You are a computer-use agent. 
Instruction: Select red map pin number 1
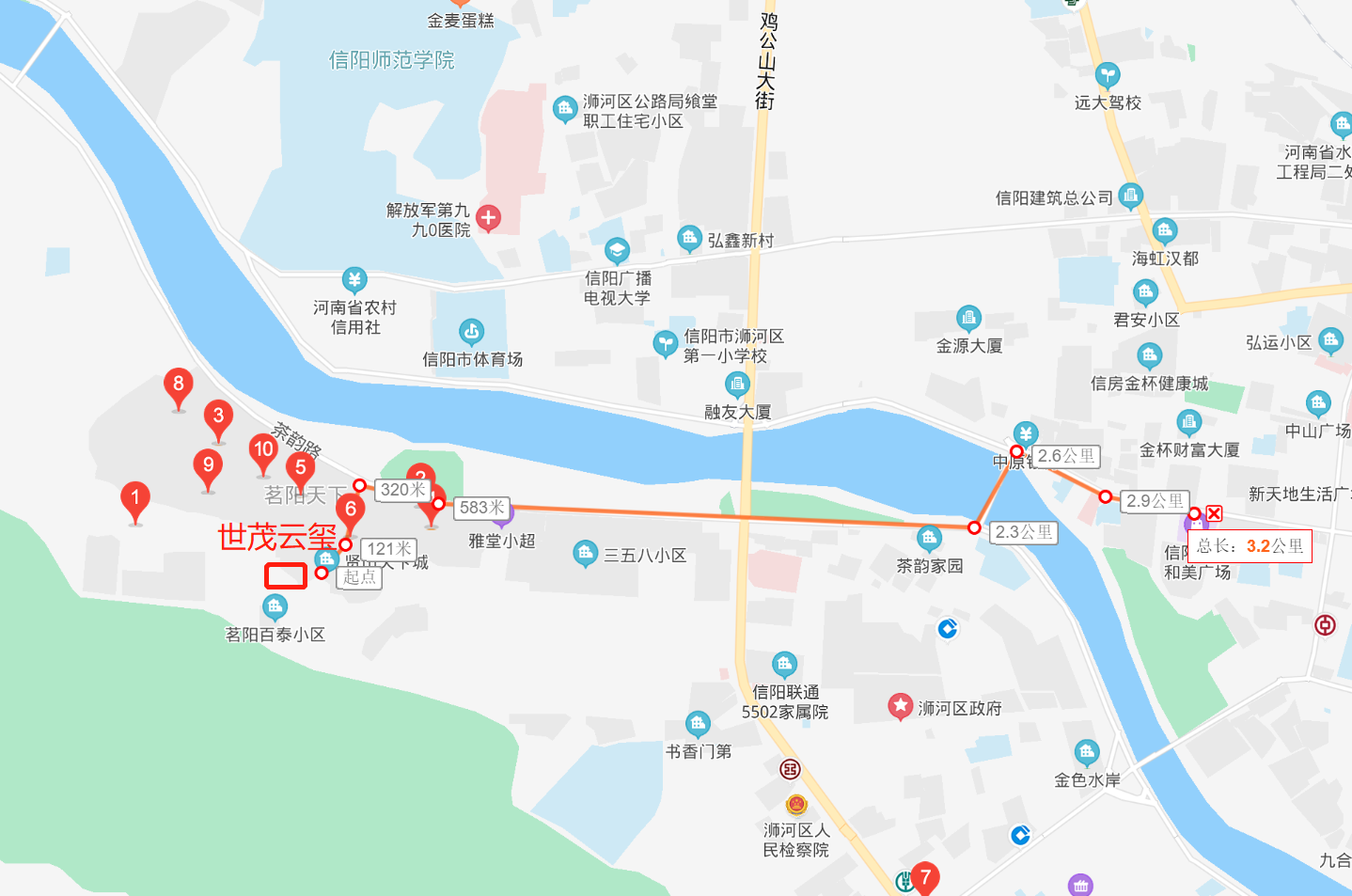pyautogui.click(x=135, y=498)
